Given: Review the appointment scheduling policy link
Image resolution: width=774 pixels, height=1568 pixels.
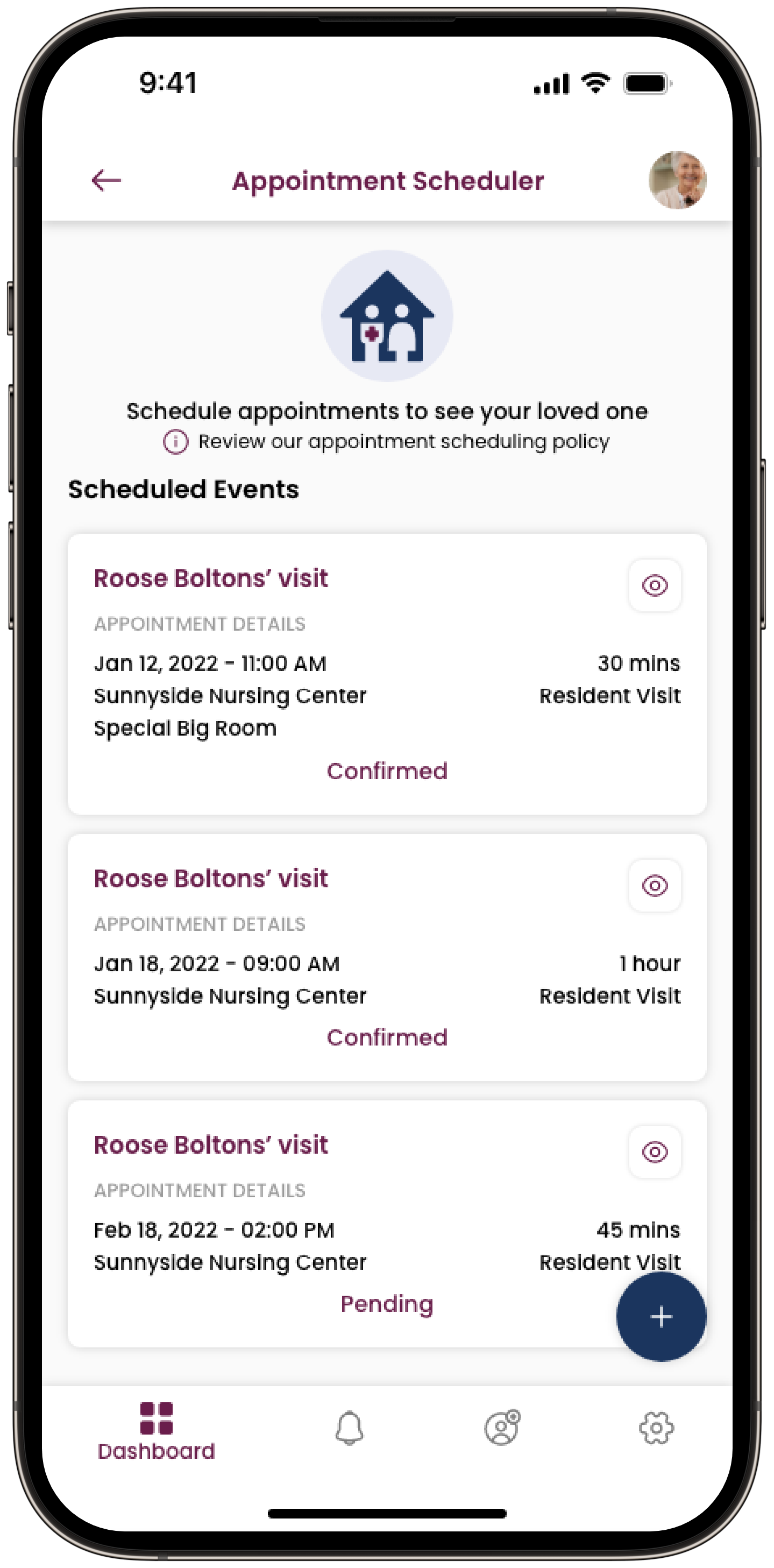Looking at the screenshot, I should click(x=404, y=441).
